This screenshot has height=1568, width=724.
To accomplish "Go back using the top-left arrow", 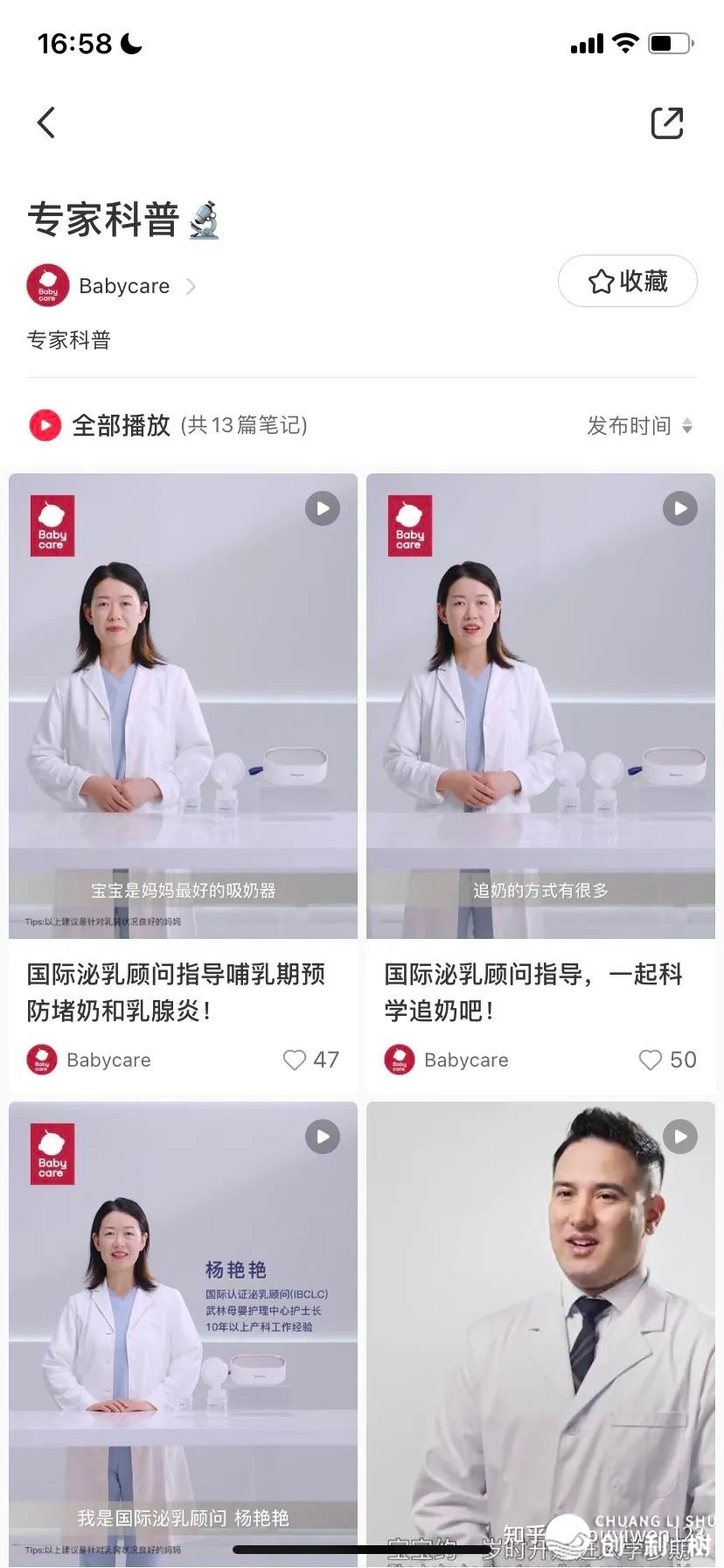I will [46, 123].
